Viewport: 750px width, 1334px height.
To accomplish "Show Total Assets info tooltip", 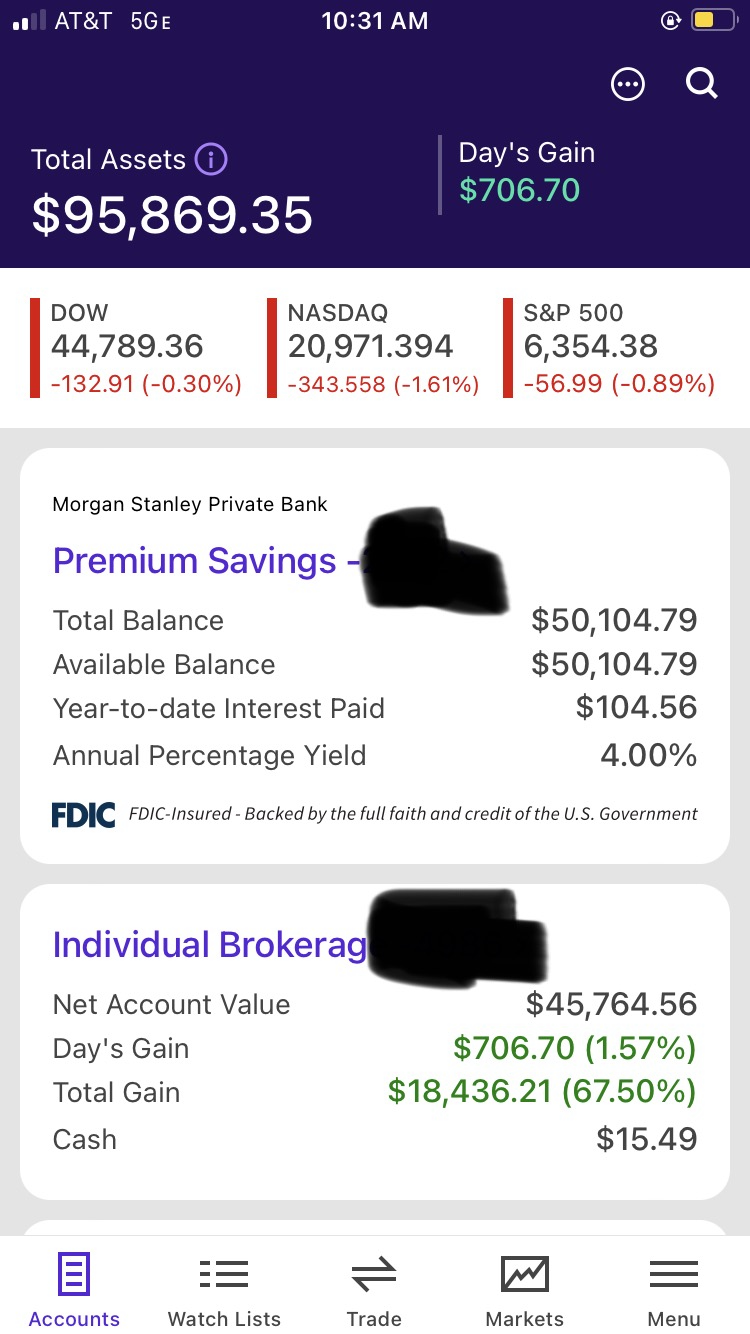I will (211, 159).
